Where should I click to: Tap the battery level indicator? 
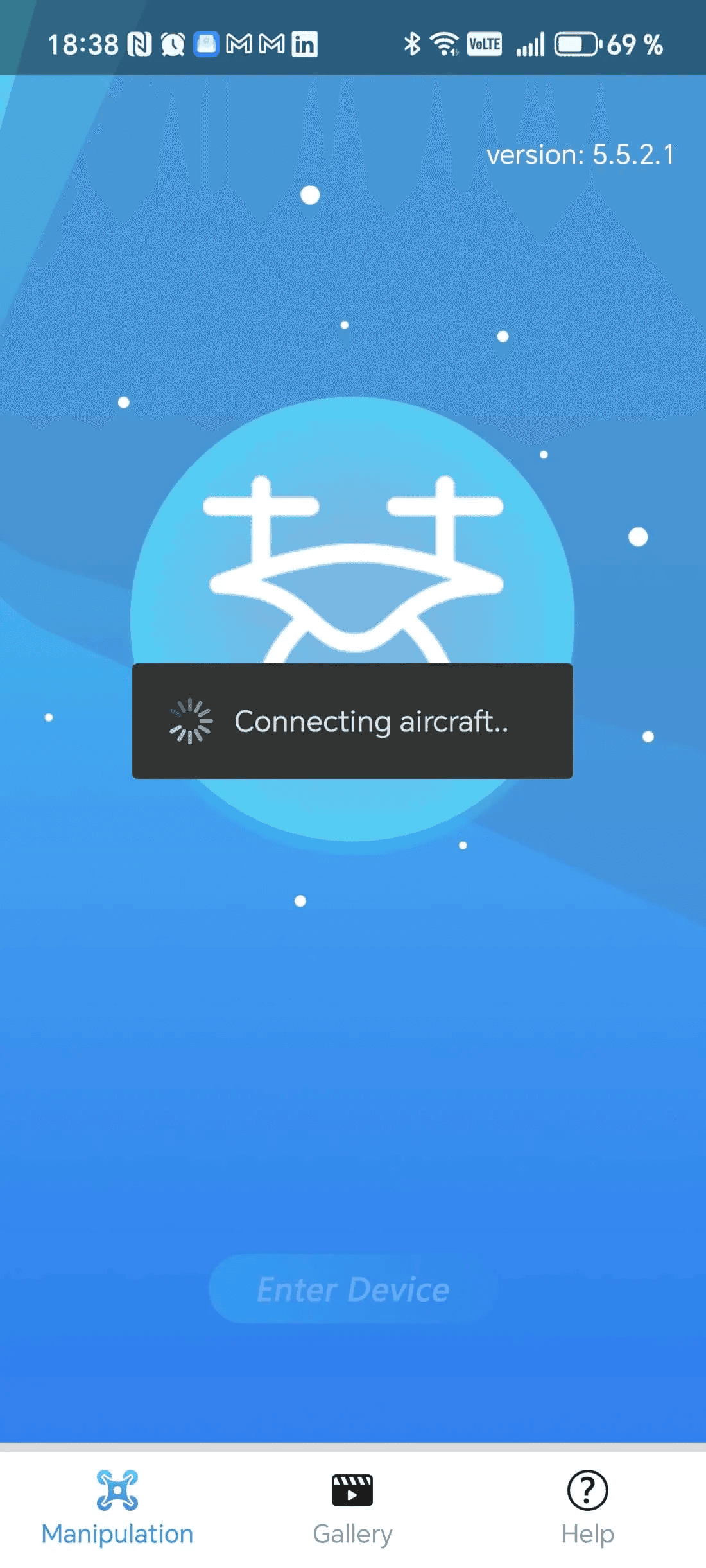coord(576,44)
